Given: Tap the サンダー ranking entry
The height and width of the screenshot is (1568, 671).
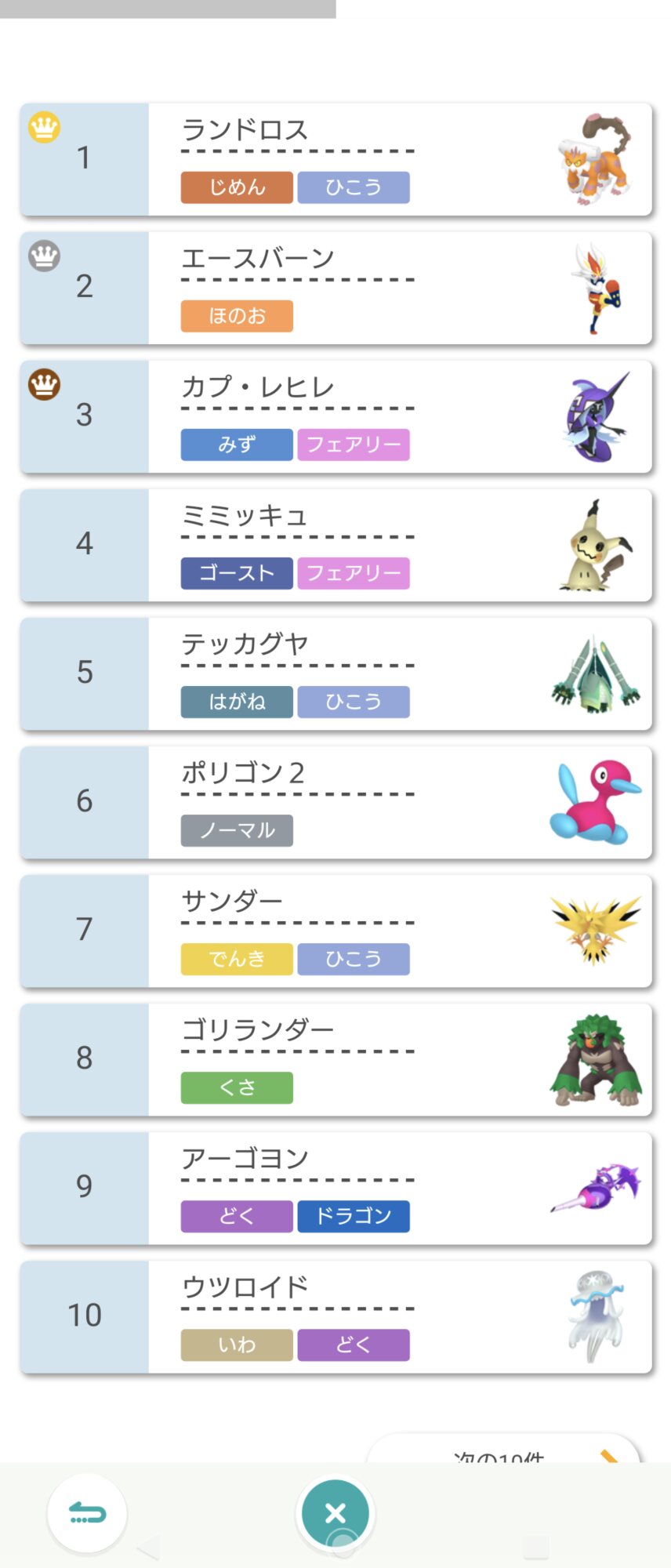Looking at the screenshot, I should [x=335, y=931].
